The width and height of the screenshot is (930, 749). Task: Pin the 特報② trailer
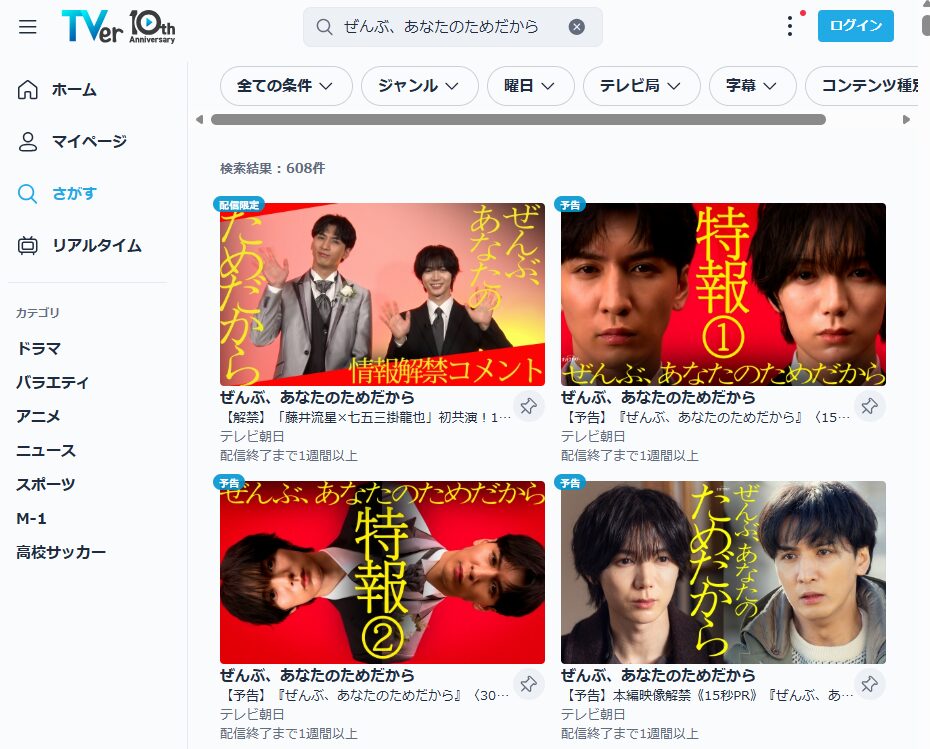point(528,684)
